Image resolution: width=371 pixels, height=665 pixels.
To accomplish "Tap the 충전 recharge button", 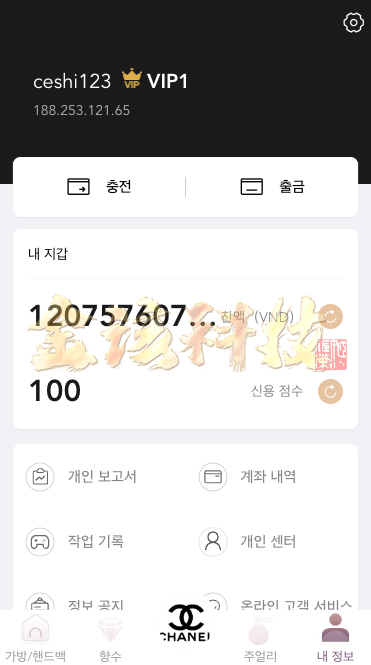I will [99, 187].
